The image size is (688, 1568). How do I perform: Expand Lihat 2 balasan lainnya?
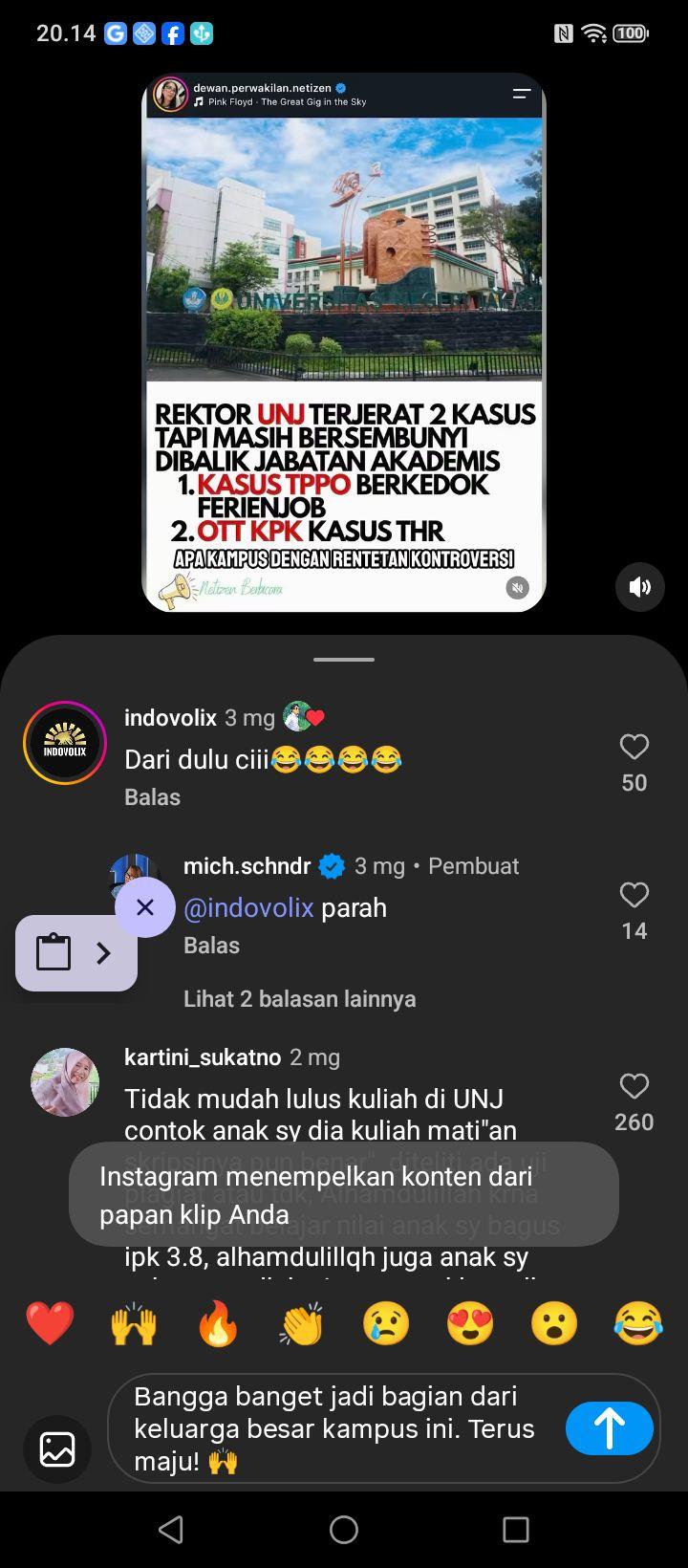pyautogui.click(x=300, y=999)
